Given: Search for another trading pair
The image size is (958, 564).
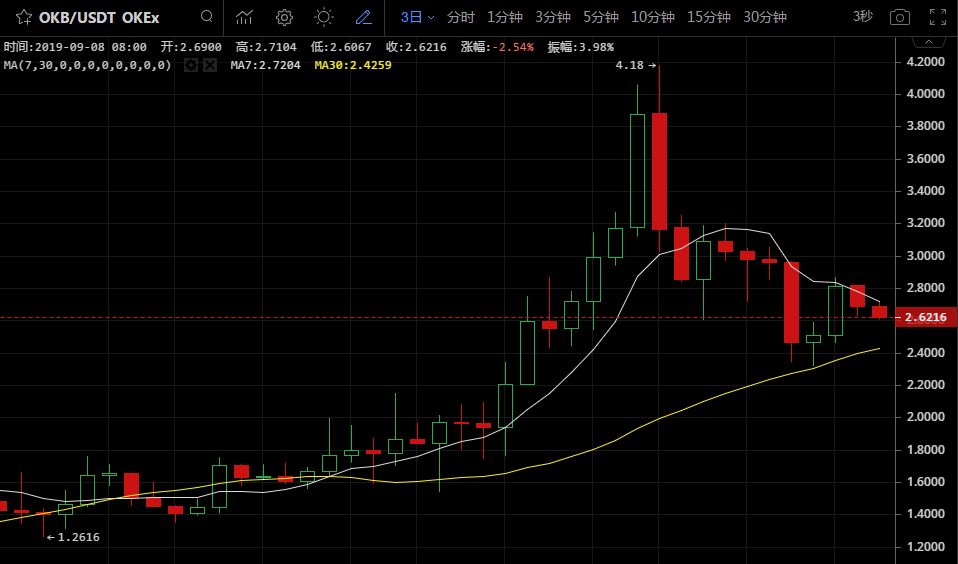Looking at the screenshot, I should [x=206, y=17].
